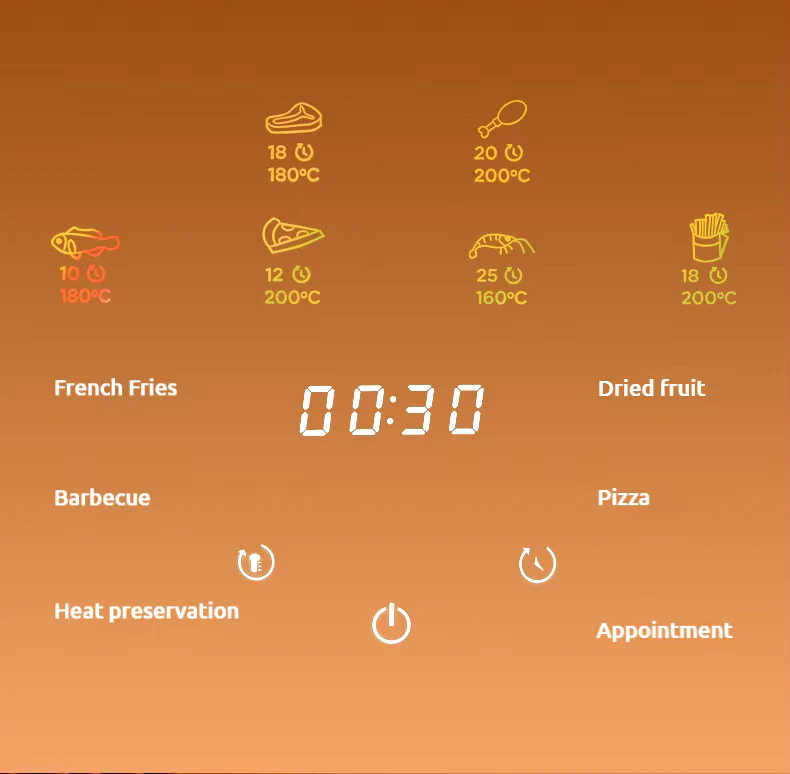Choose the fish preset icon
The image size is (790, 774).
(84, 243)
